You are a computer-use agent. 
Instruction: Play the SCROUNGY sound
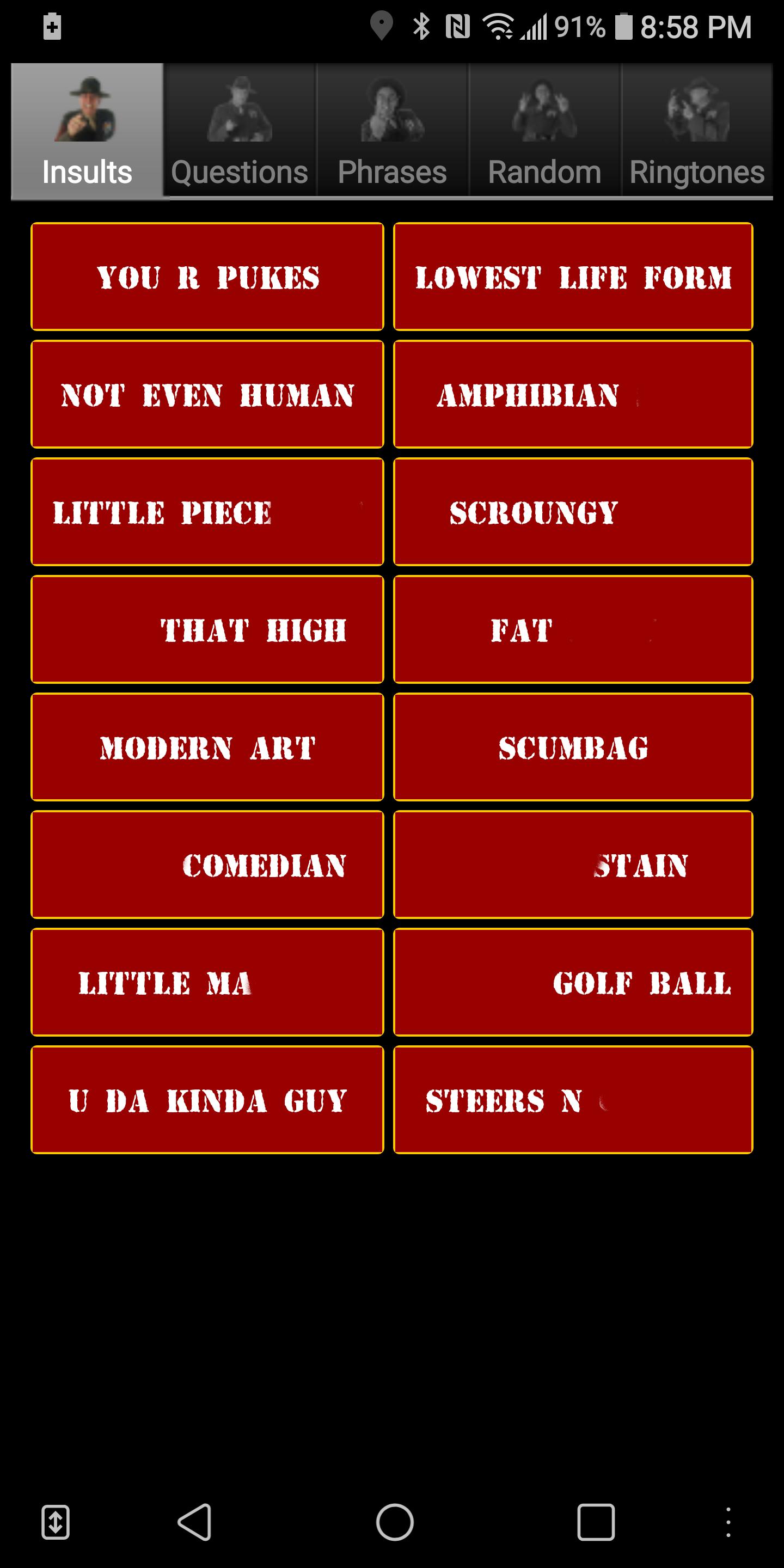[573, 512]
